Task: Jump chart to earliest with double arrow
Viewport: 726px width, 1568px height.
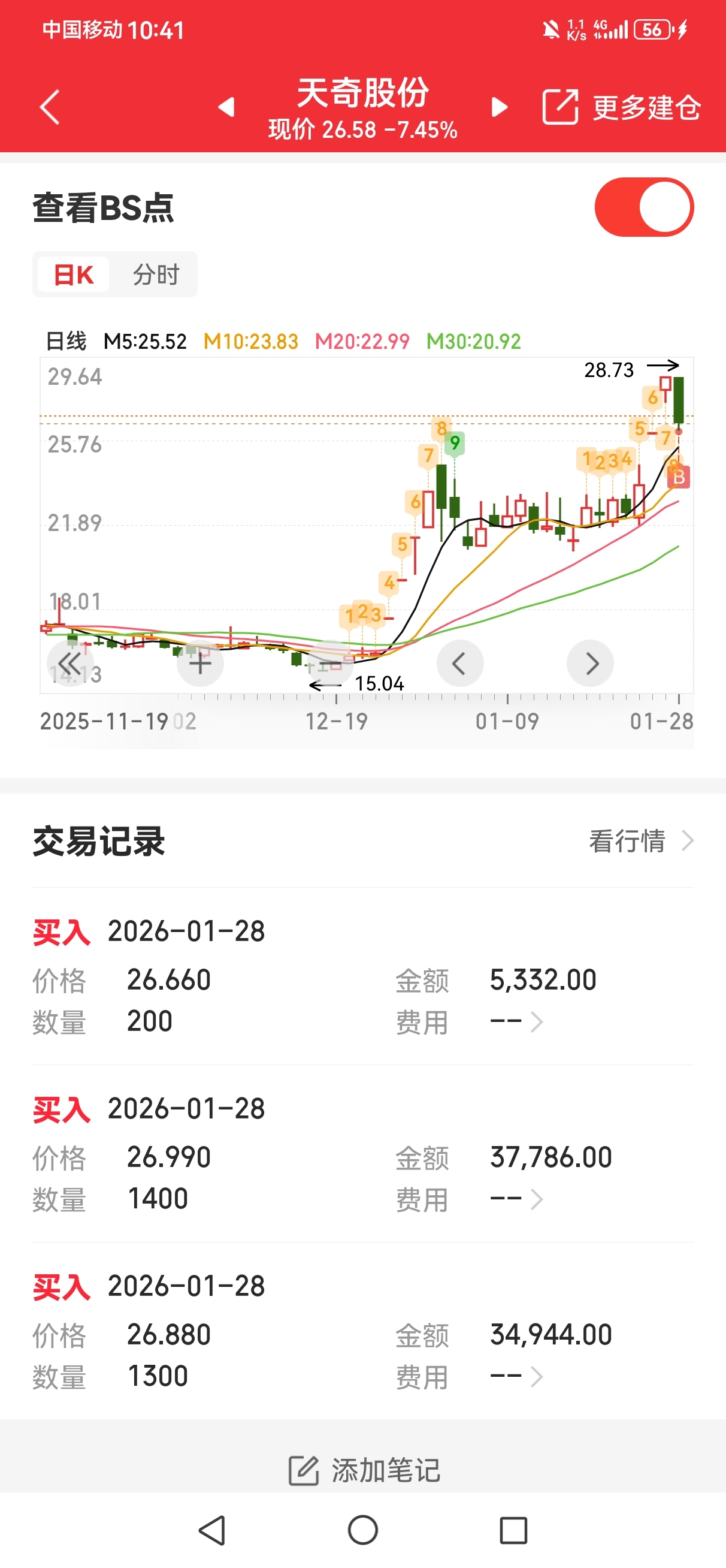Action: [x=71, y=663]
